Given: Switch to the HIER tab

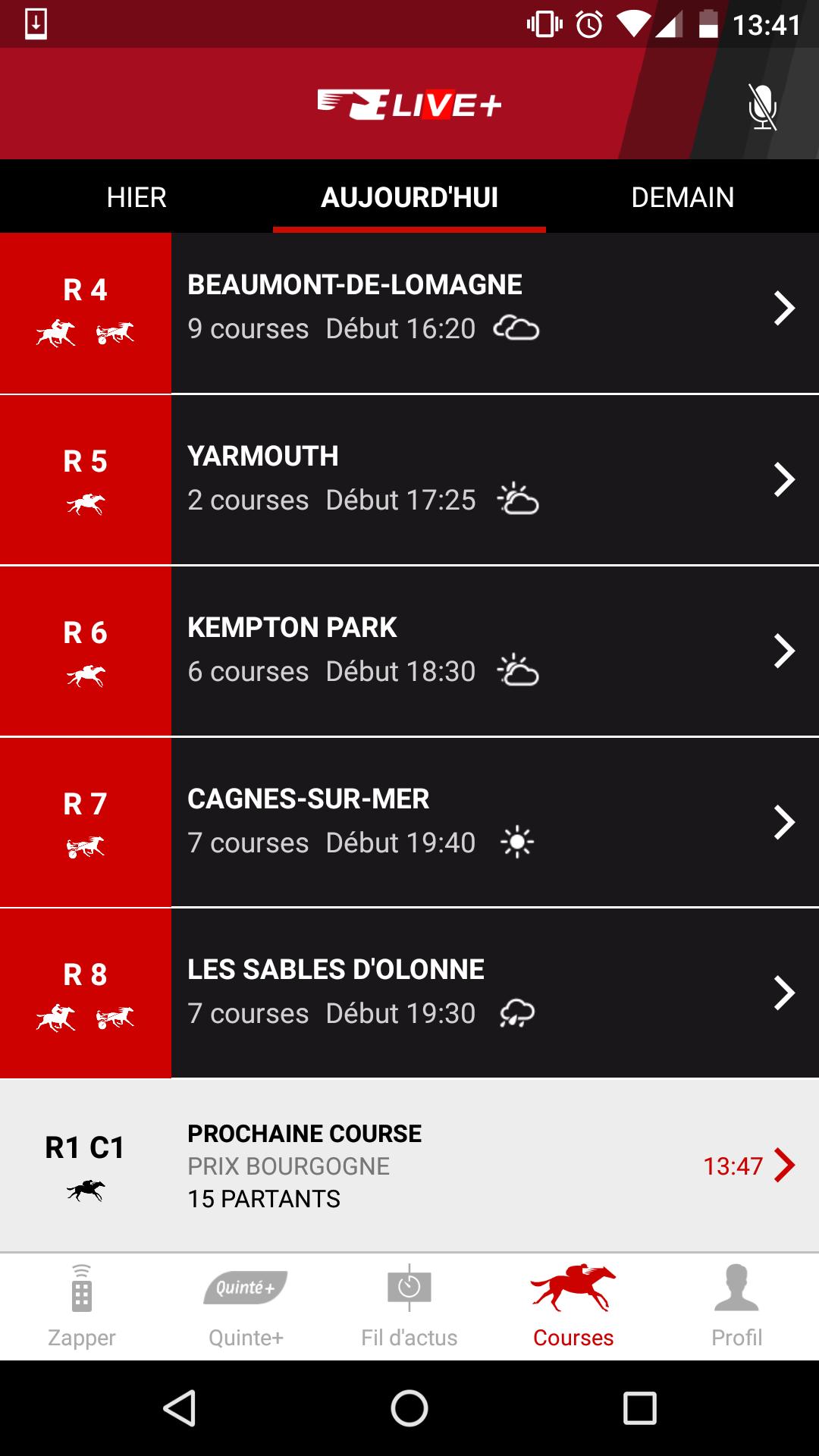Looking at the screenshot, I should [x=136, y=197].
